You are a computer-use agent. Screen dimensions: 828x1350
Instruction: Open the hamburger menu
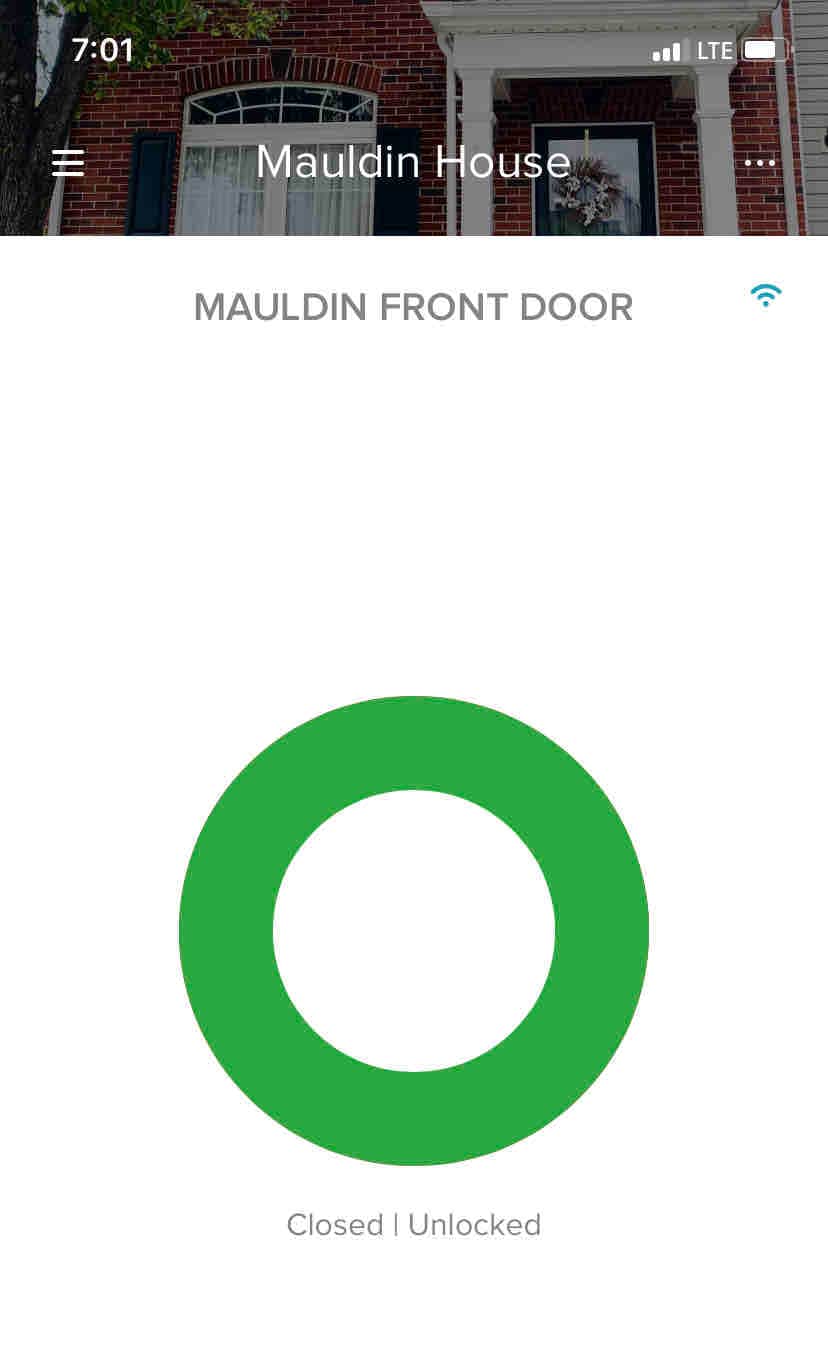[x=68, y=163]
